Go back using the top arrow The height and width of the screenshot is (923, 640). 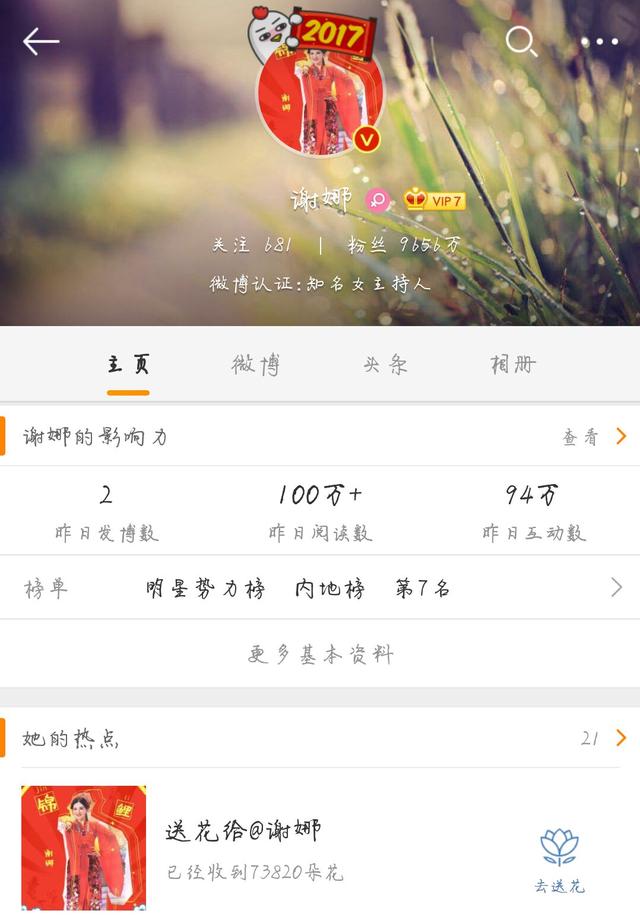pos(41,41)
